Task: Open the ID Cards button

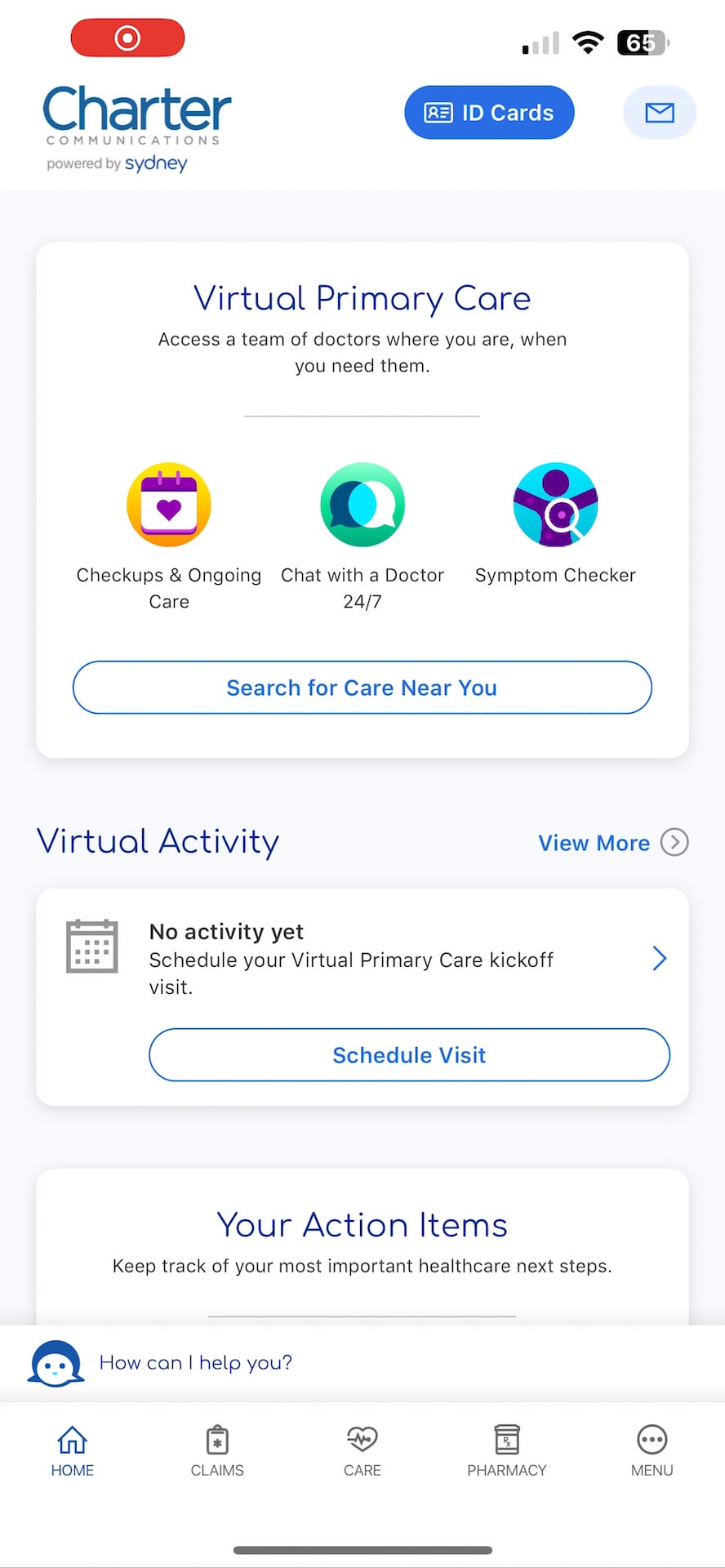Action: [x=489, y=113]
